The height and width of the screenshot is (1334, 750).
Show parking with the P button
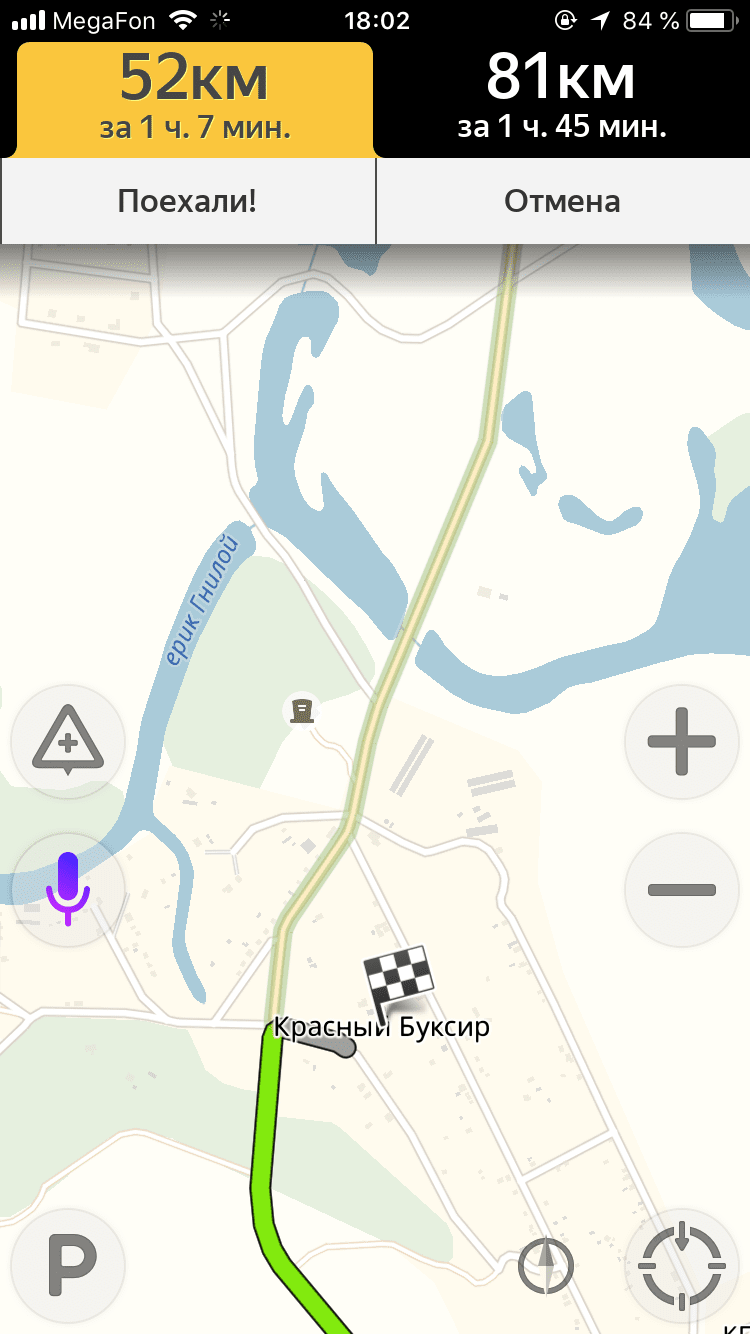pos(68,1266)
